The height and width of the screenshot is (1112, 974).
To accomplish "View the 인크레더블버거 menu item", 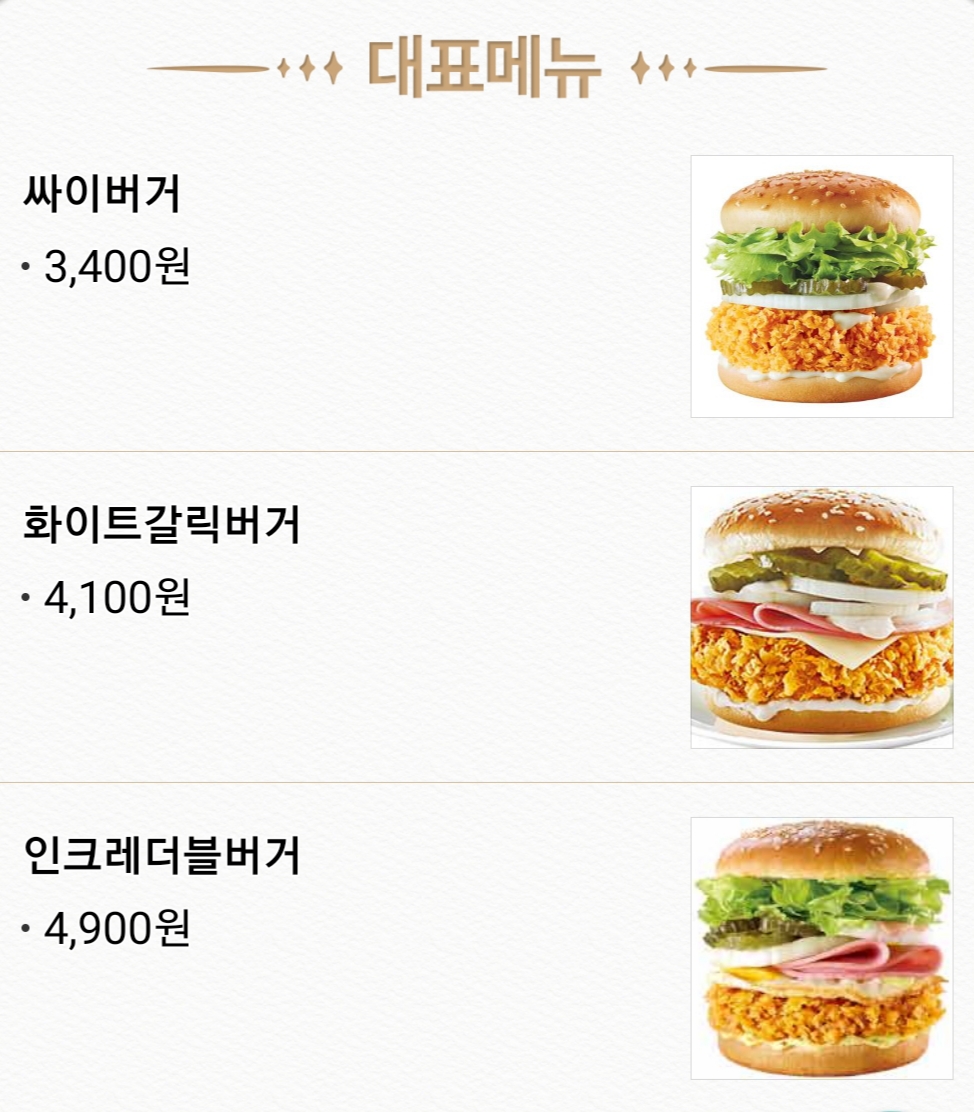I will (161, 856).
